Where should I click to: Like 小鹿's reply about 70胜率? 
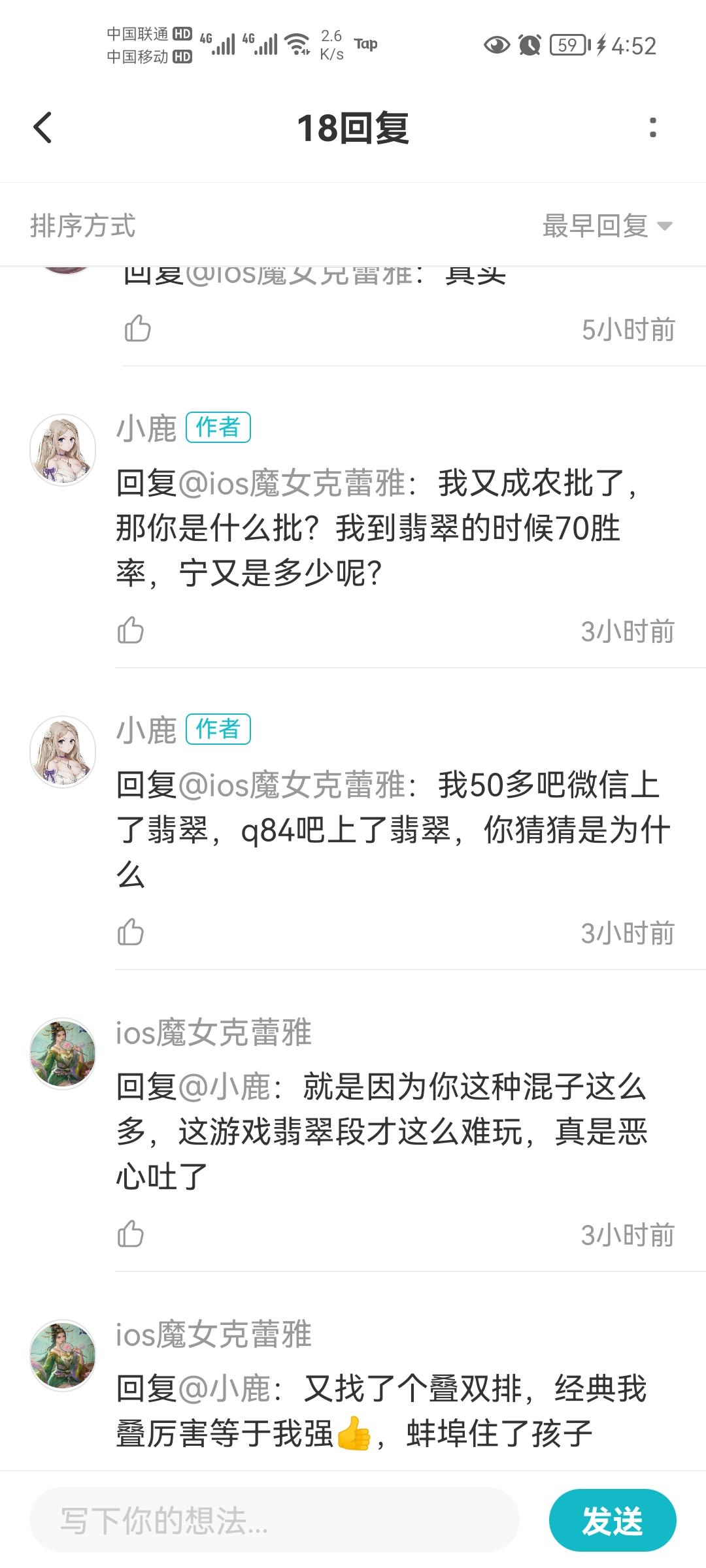[130, 630]
